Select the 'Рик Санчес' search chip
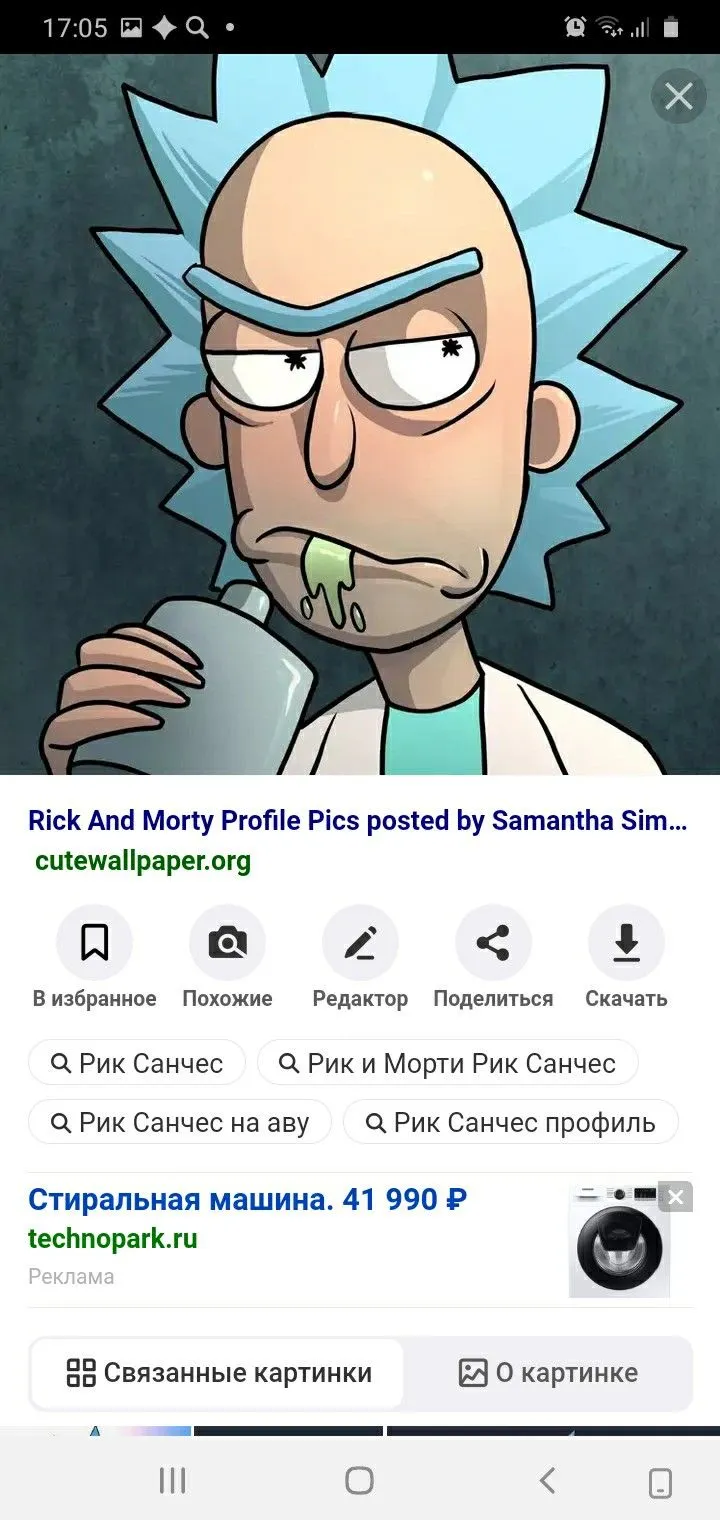This screenshot has height=1520, width=720. coord(137,1063)
